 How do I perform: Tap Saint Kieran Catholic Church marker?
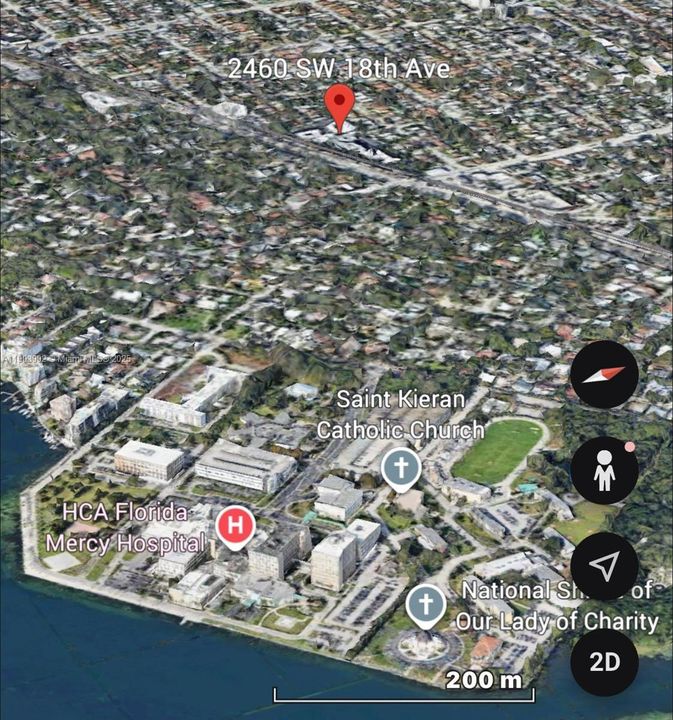point(402,468)
